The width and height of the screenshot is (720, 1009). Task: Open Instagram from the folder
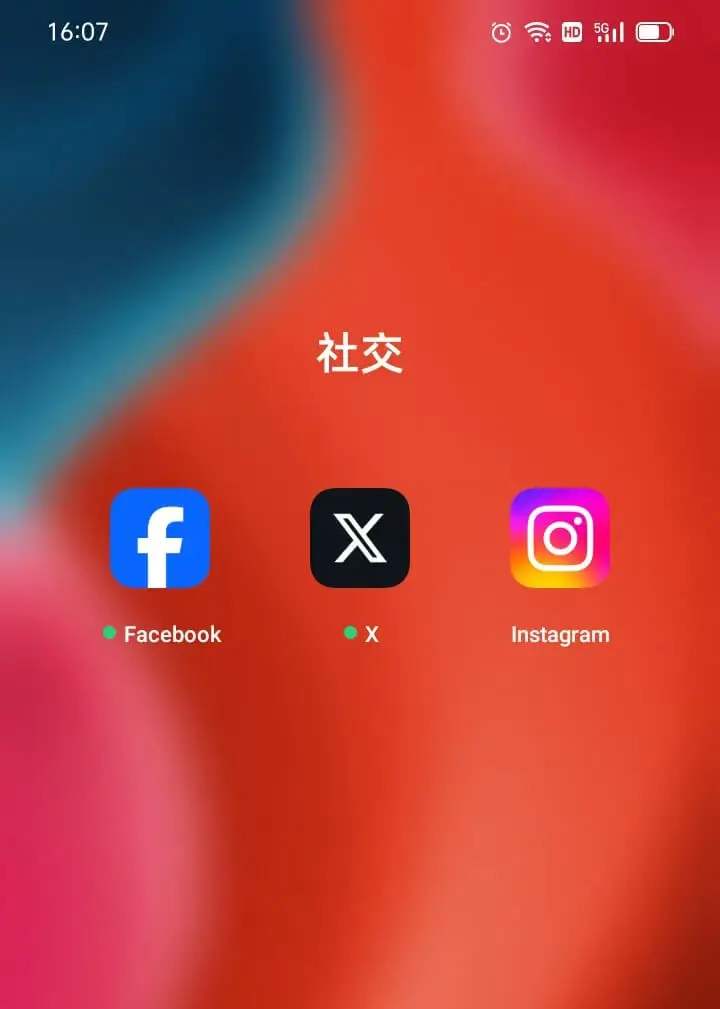[x=560, y=538]
